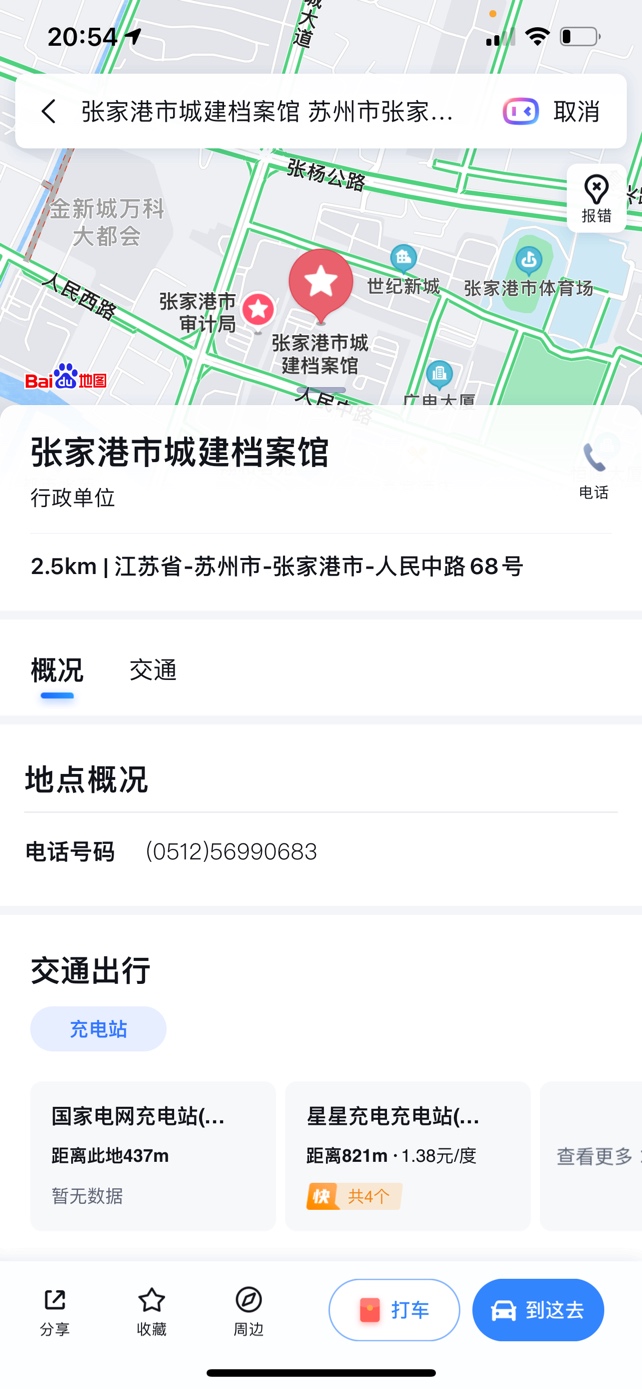Share this location
Image resolution: width=642 pixels, height=1389 pixels.
tap(55, 1312)
